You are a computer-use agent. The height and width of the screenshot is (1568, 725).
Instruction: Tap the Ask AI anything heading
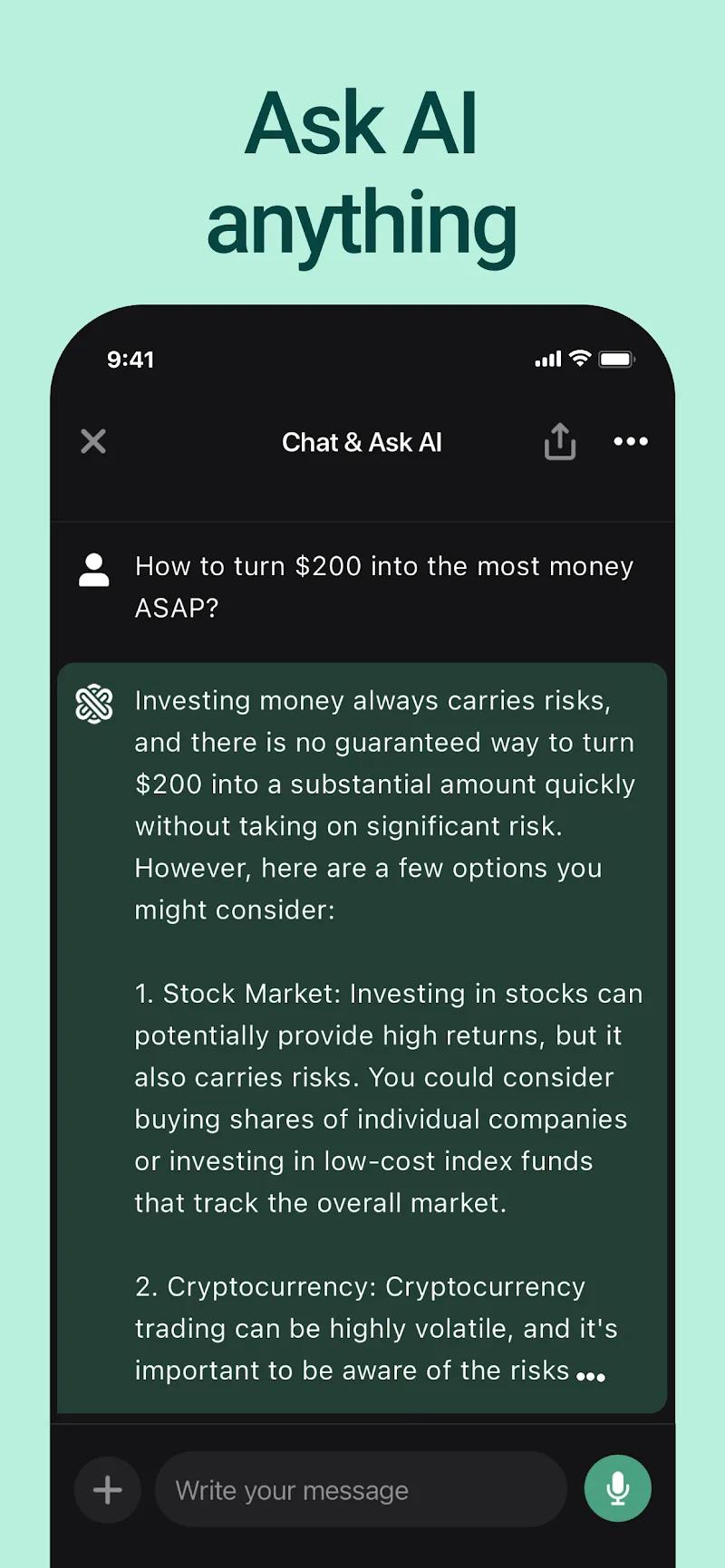click(x=362, y=172)
